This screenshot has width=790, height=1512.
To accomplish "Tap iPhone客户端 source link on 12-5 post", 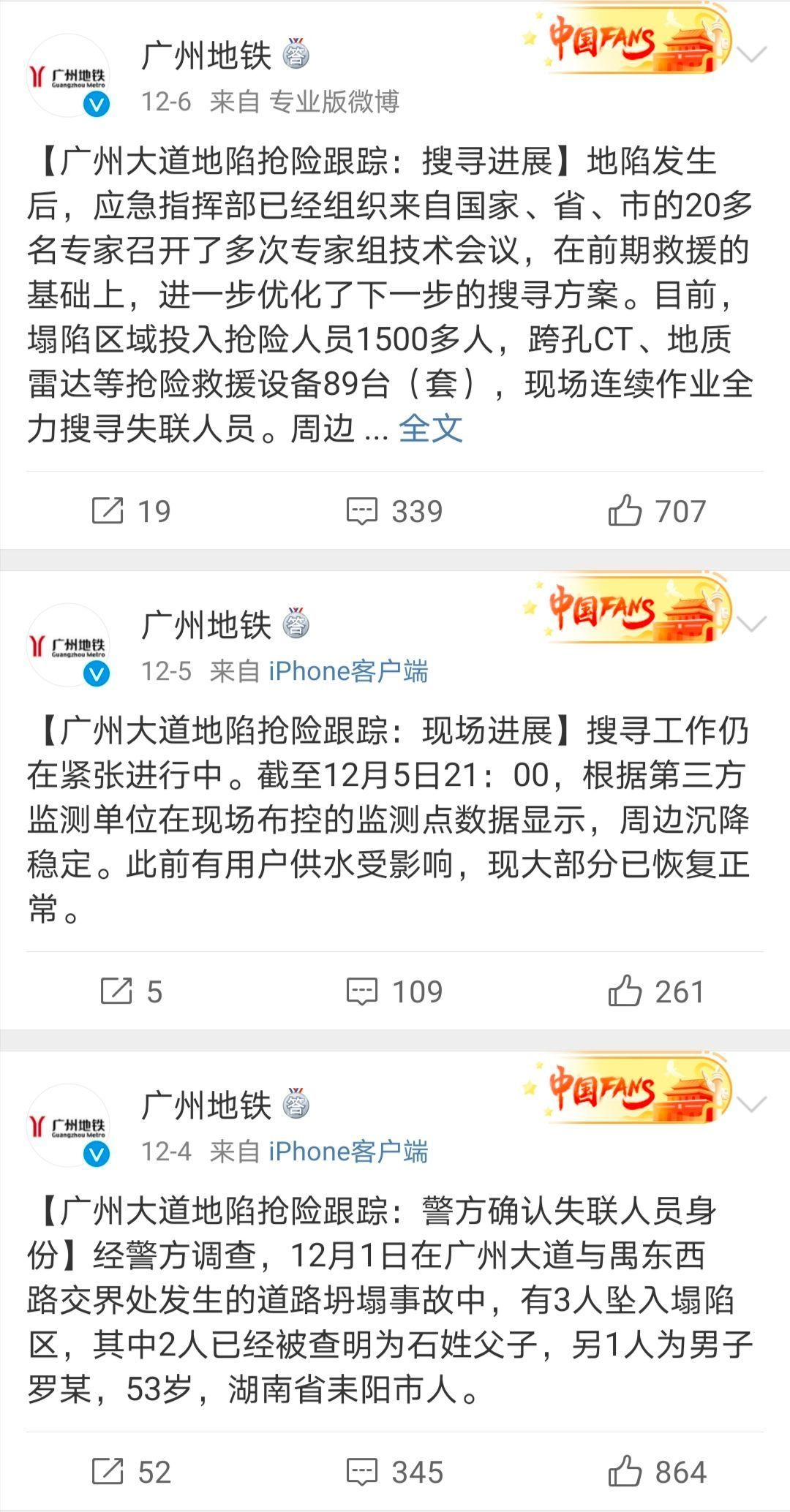I will (x=348, y=671).
